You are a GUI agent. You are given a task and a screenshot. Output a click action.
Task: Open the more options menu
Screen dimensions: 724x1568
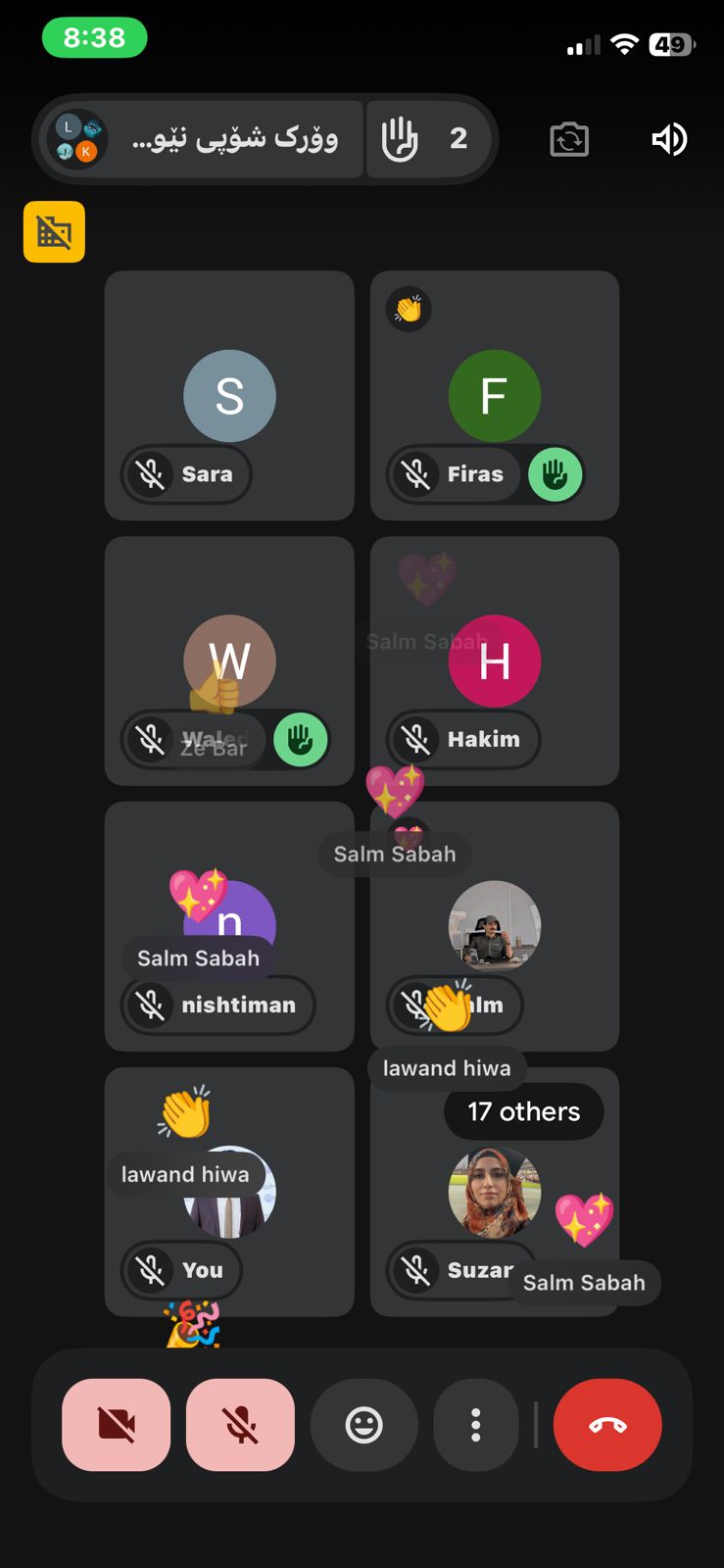tap(475, 1425)
